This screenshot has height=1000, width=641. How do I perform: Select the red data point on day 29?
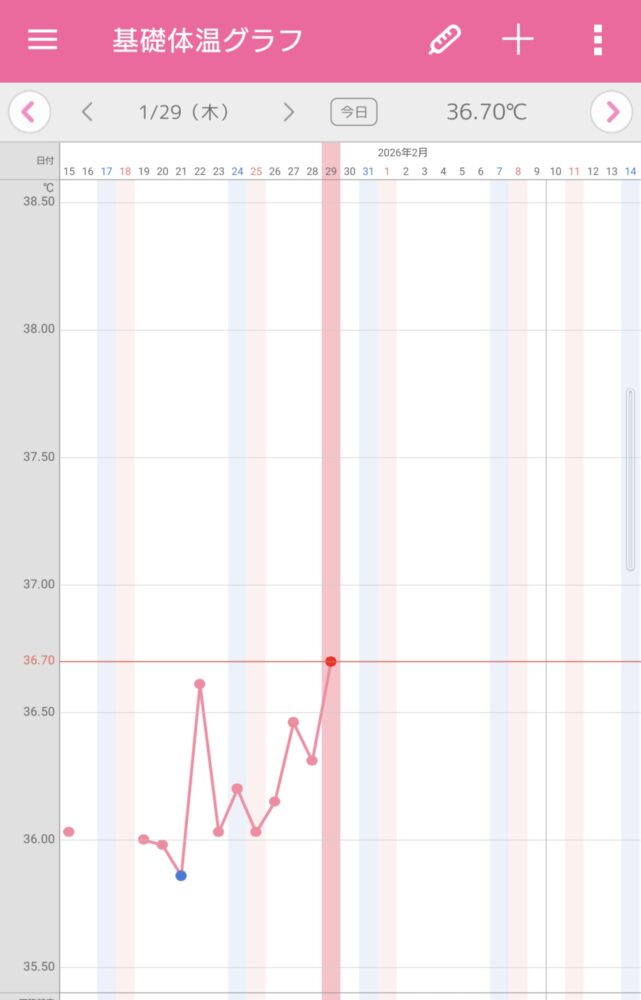330,661
